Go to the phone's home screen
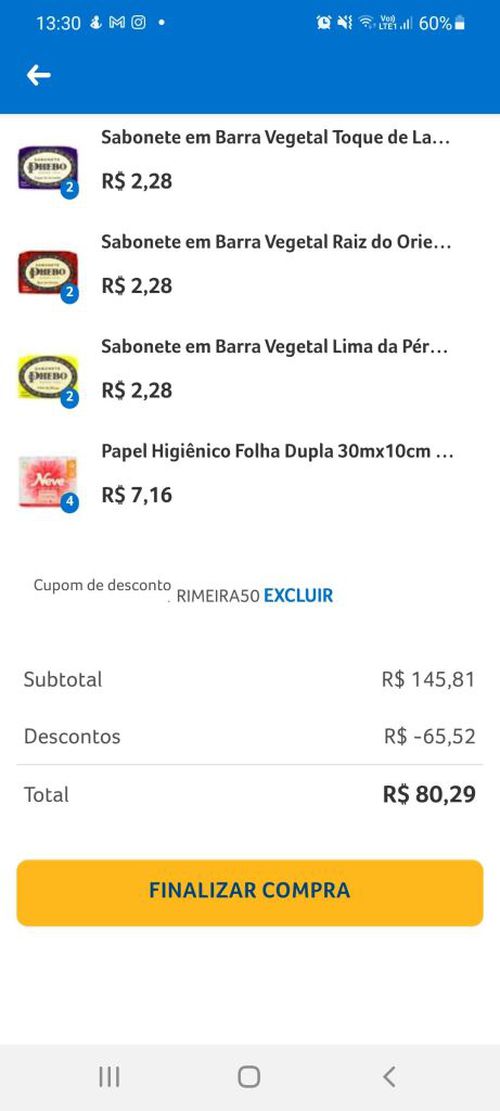 249,1077
